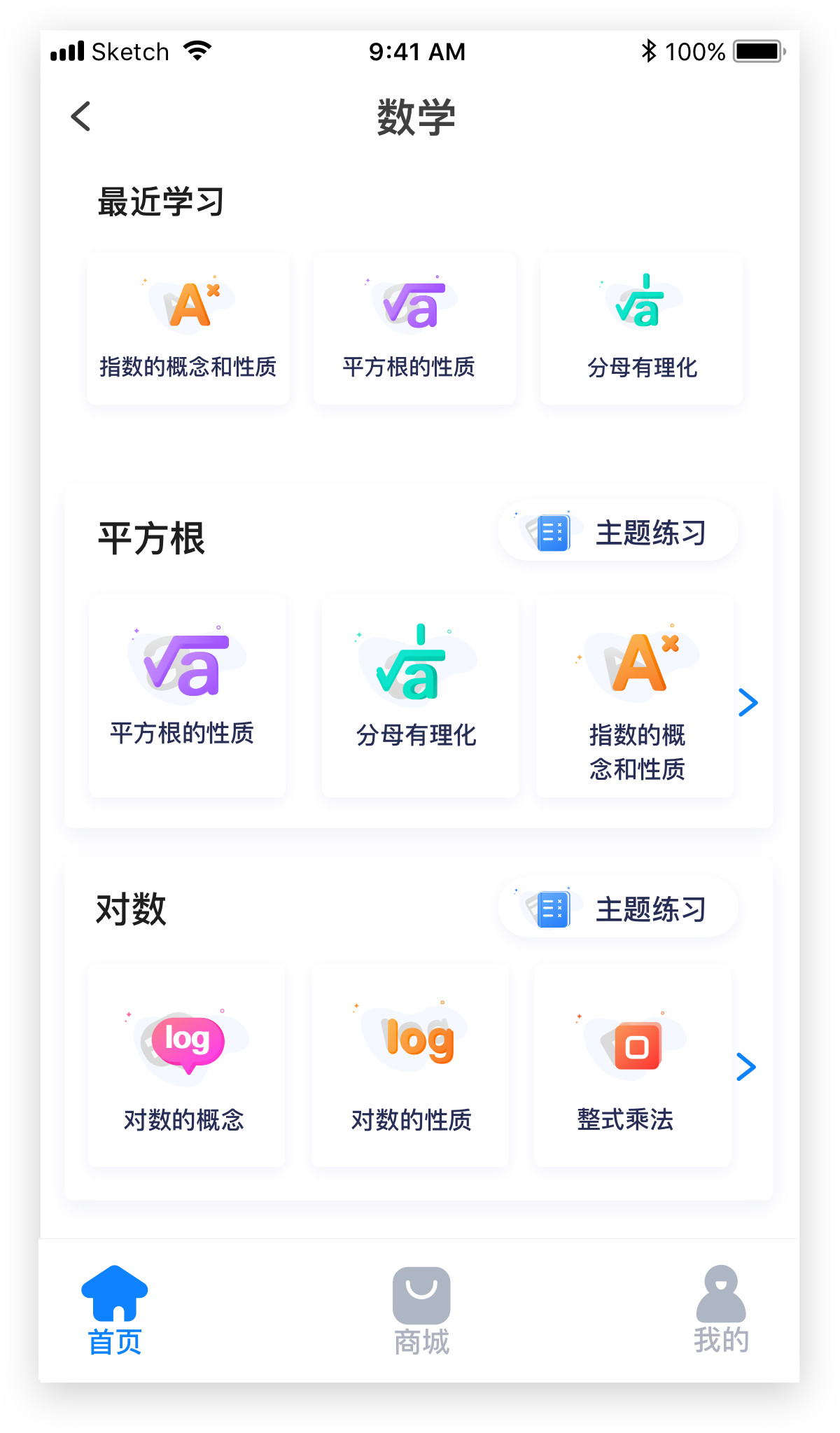Open the 对数的概念 lesson

pyautogui.click(x=185, y=1065)
